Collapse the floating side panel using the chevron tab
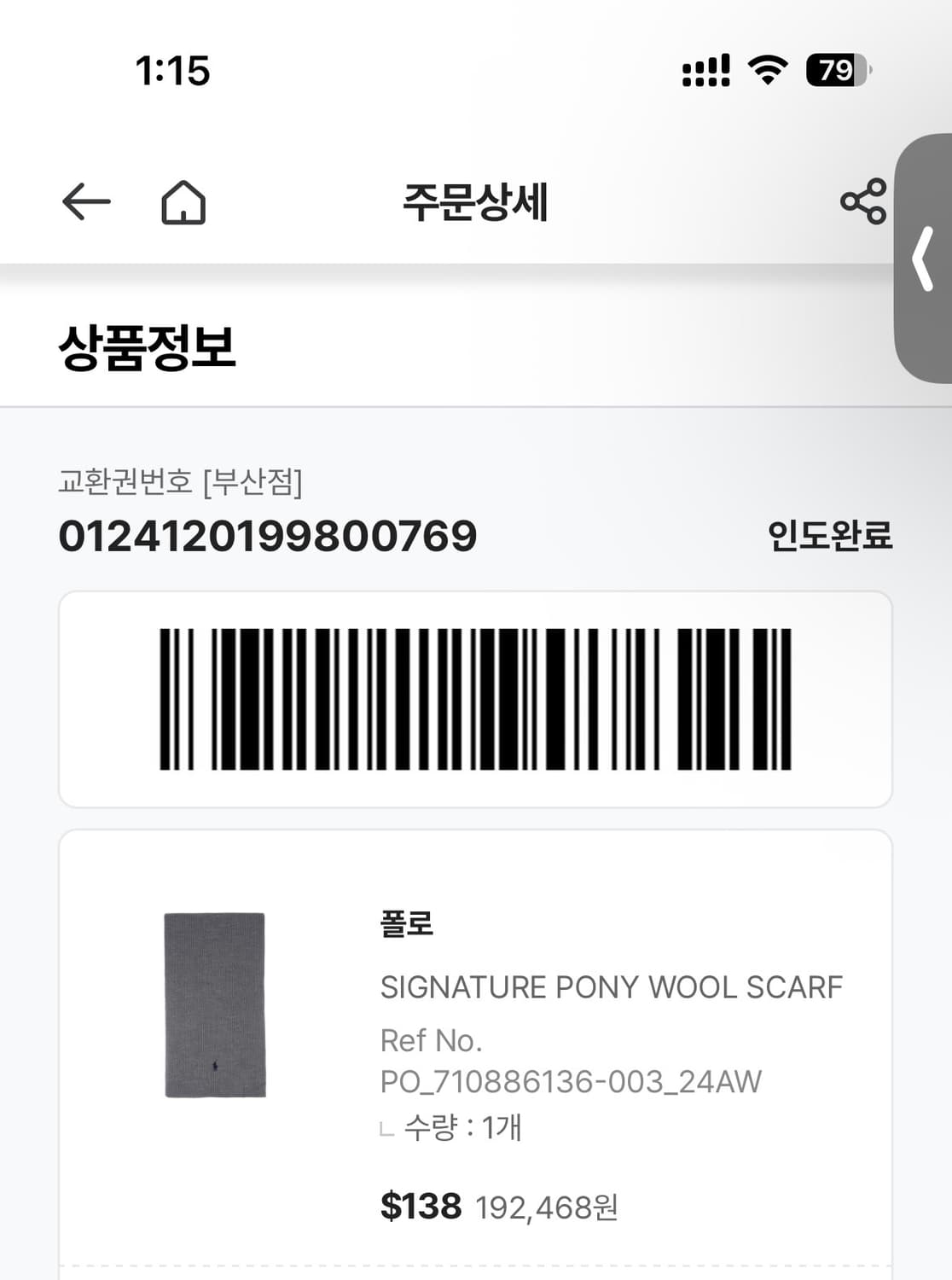 click(x=925, y=256)
